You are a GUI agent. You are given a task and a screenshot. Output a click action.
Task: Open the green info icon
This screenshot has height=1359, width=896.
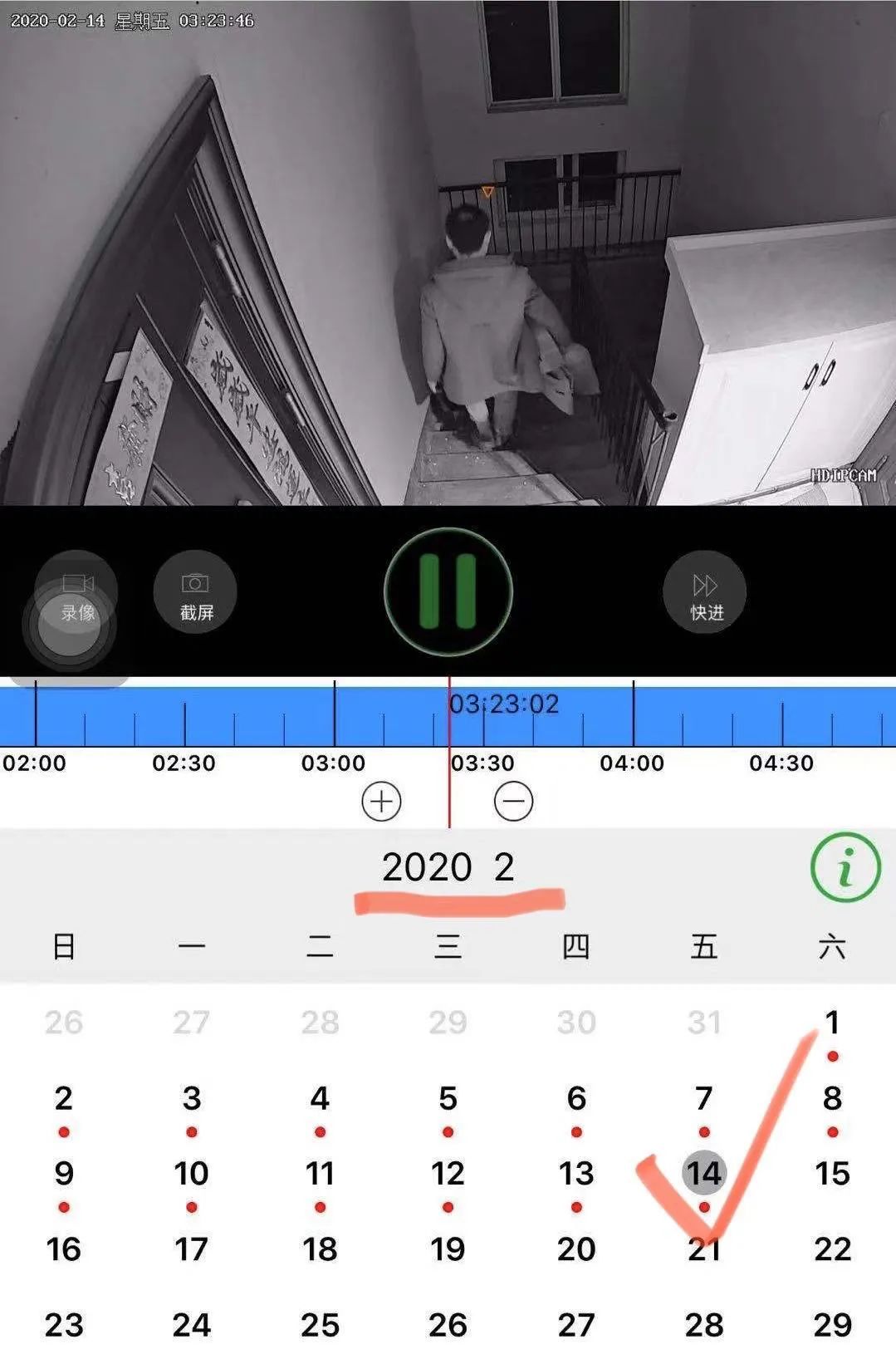(x=845, y=869)
